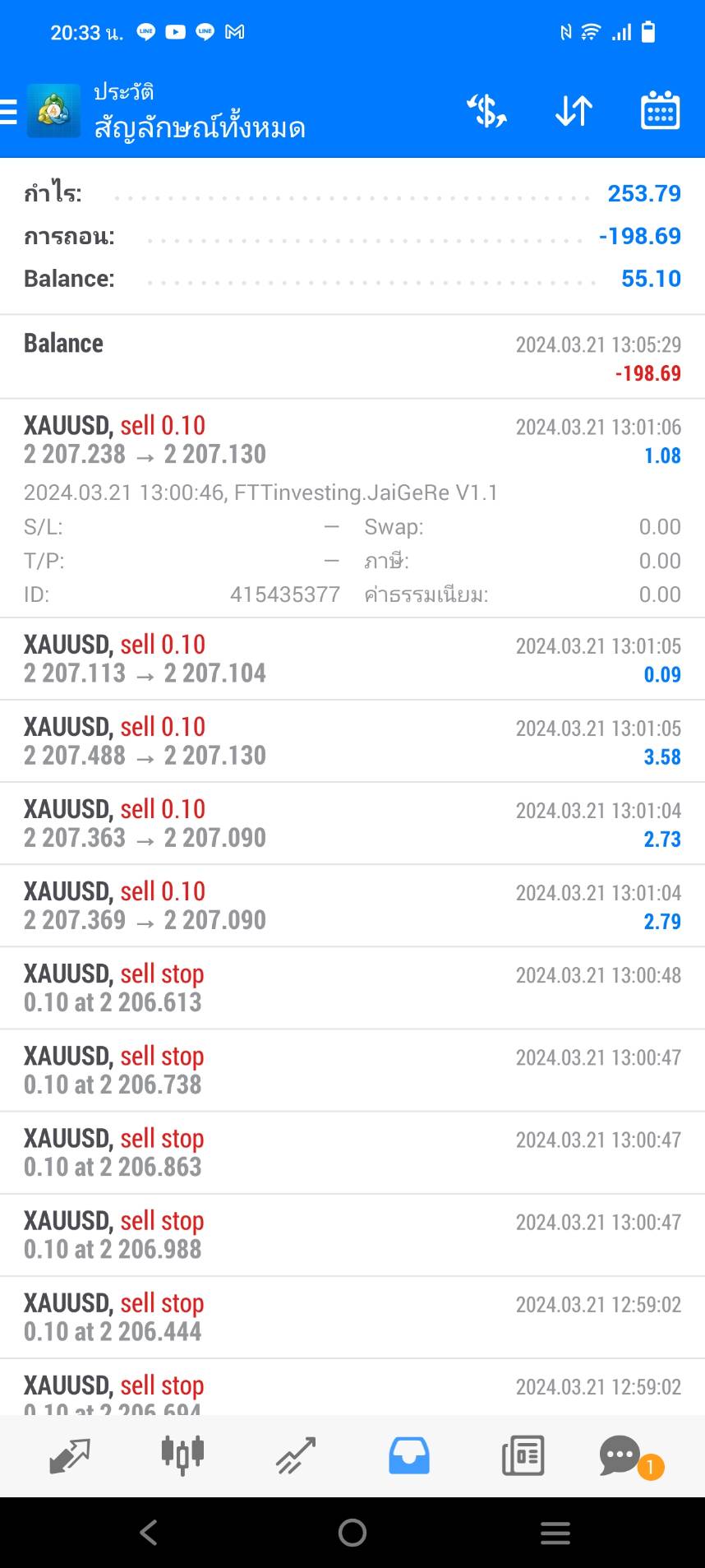Open sell stop order at 2 206.738
Image resolution: width=705 pixels, height=1568 pixels.
tap(352, 1071)
